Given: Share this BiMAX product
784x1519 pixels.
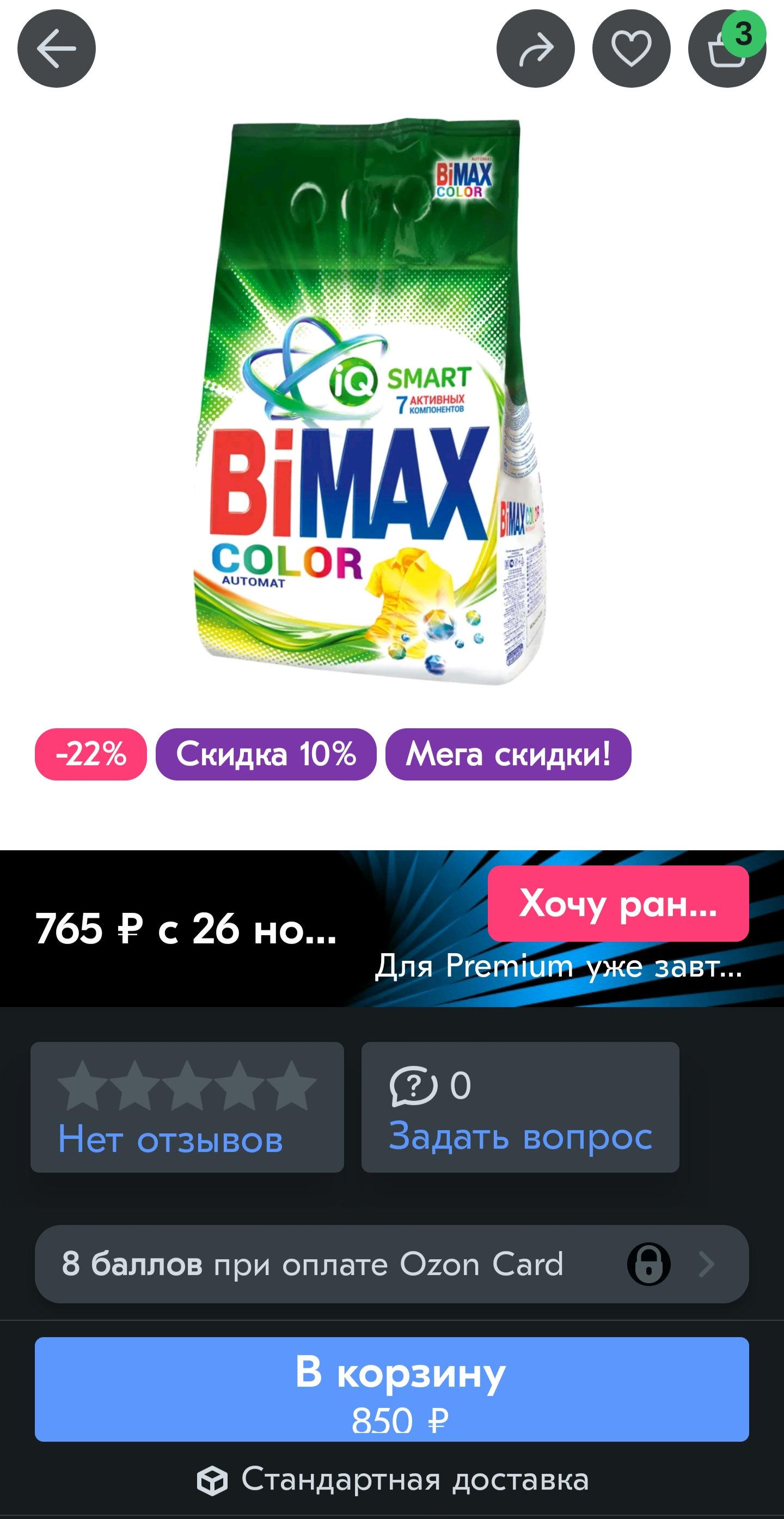Looking at the screenshot, I should [x=535, y=48].
